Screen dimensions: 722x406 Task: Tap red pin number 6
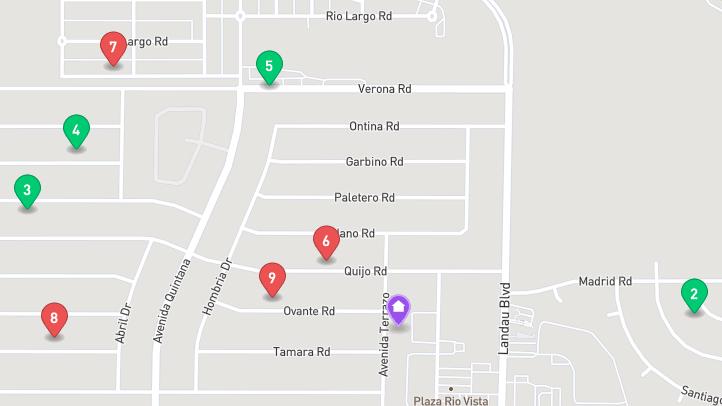pyautogui.click(x=326, y=241)
